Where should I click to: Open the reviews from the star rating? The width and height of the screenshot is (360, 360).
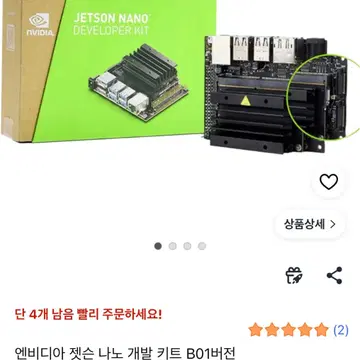299,330
